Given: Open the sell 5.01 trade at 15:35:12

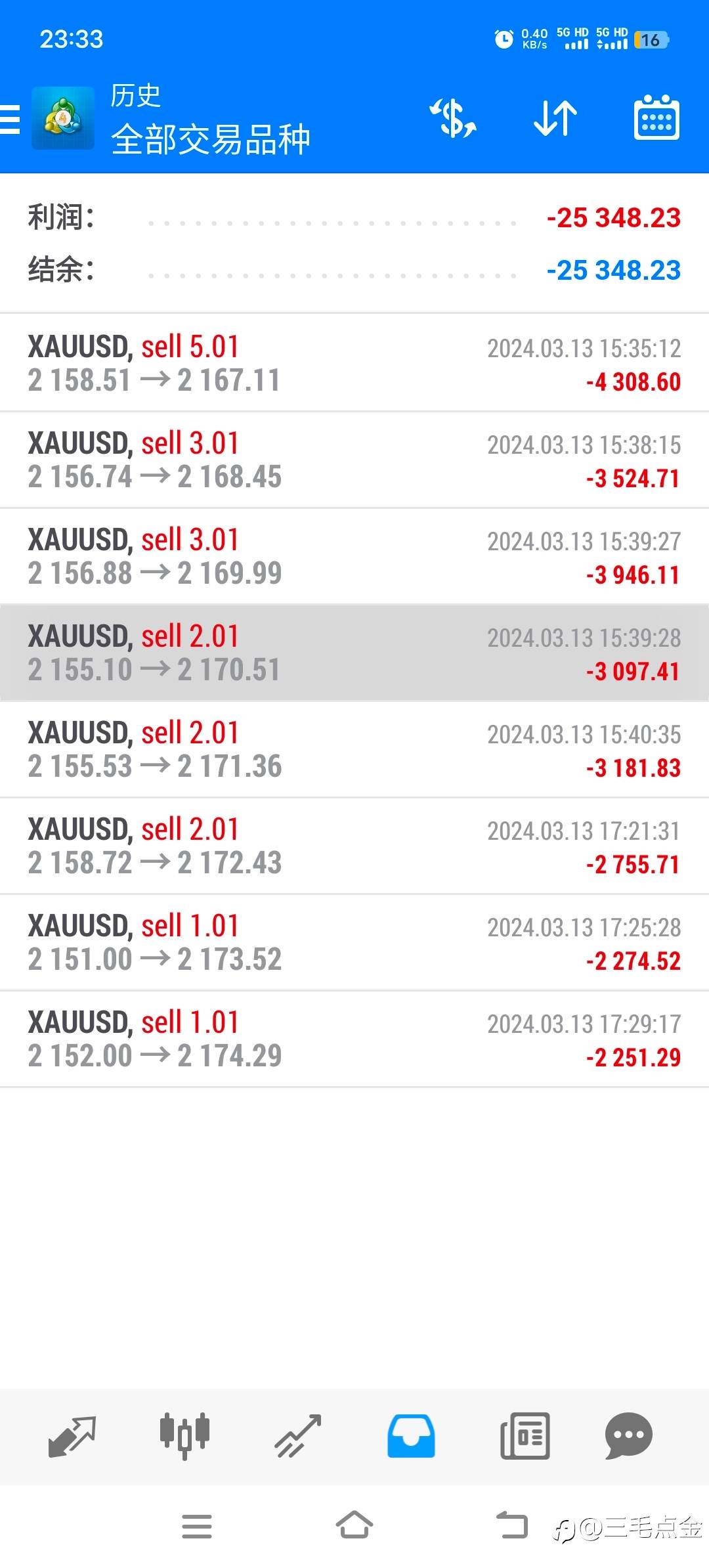Looking at the screenshot, I should coord(354,364).
